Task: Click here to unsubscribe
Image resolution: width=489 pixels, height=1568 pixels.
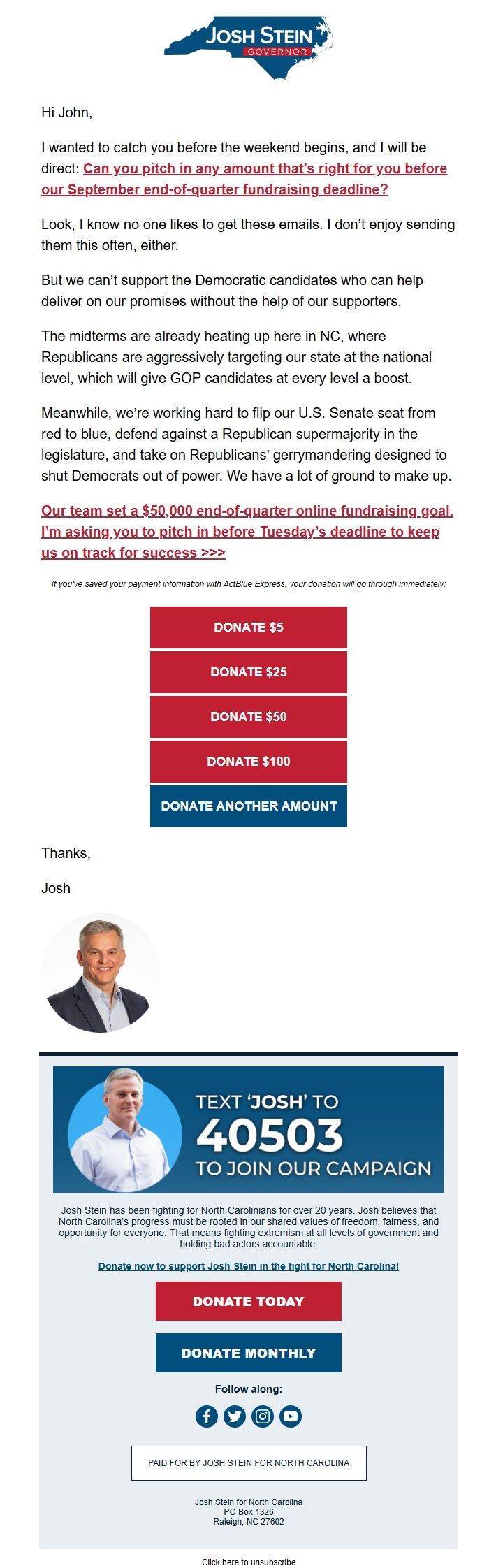Action: pos(248,1562)
